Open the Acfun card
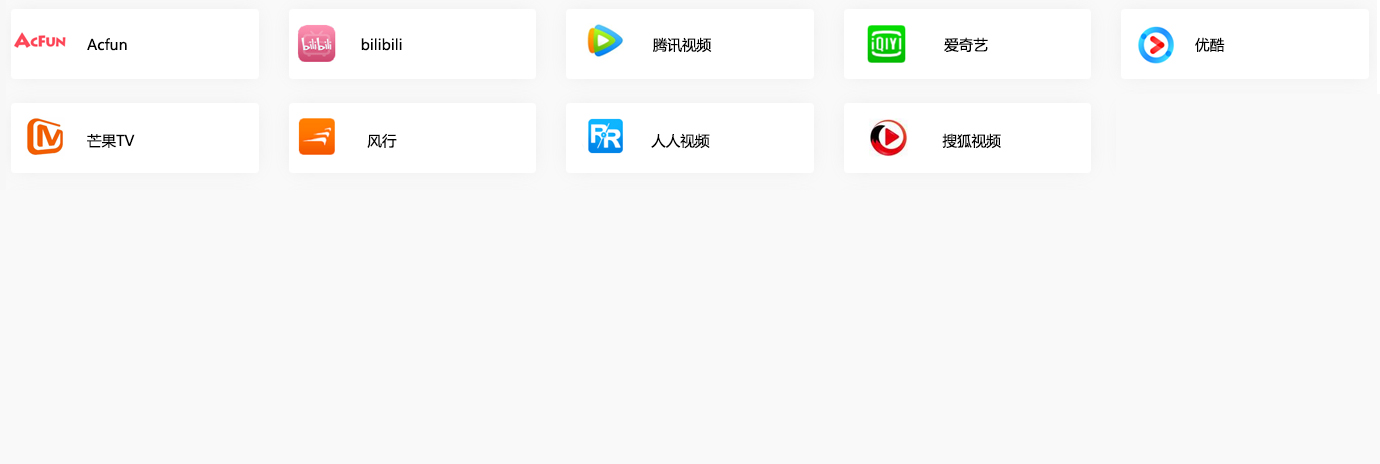This screenshot has height=464, width=1380. coord(134,44)
